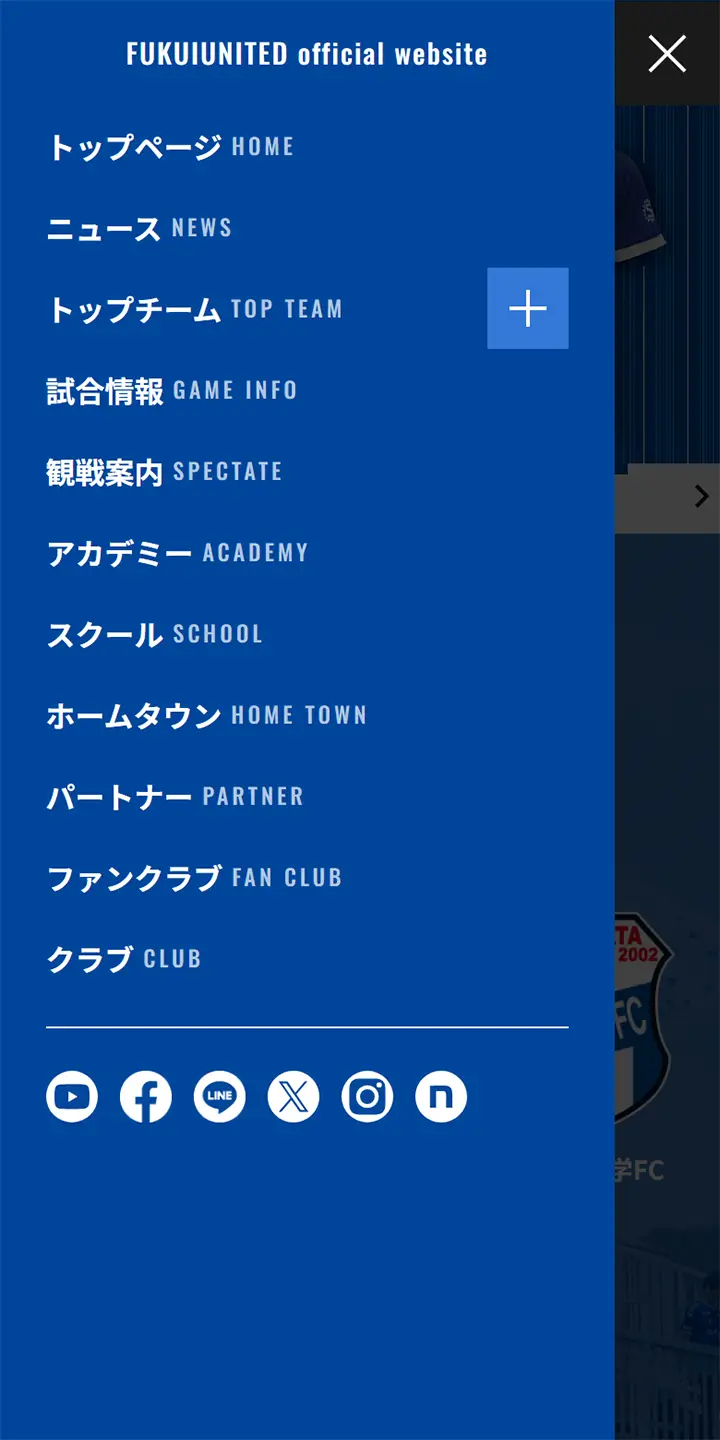Open the YouTube channel icon
This screenshot has height=1440, width=720.
[x=72, y=1097]
